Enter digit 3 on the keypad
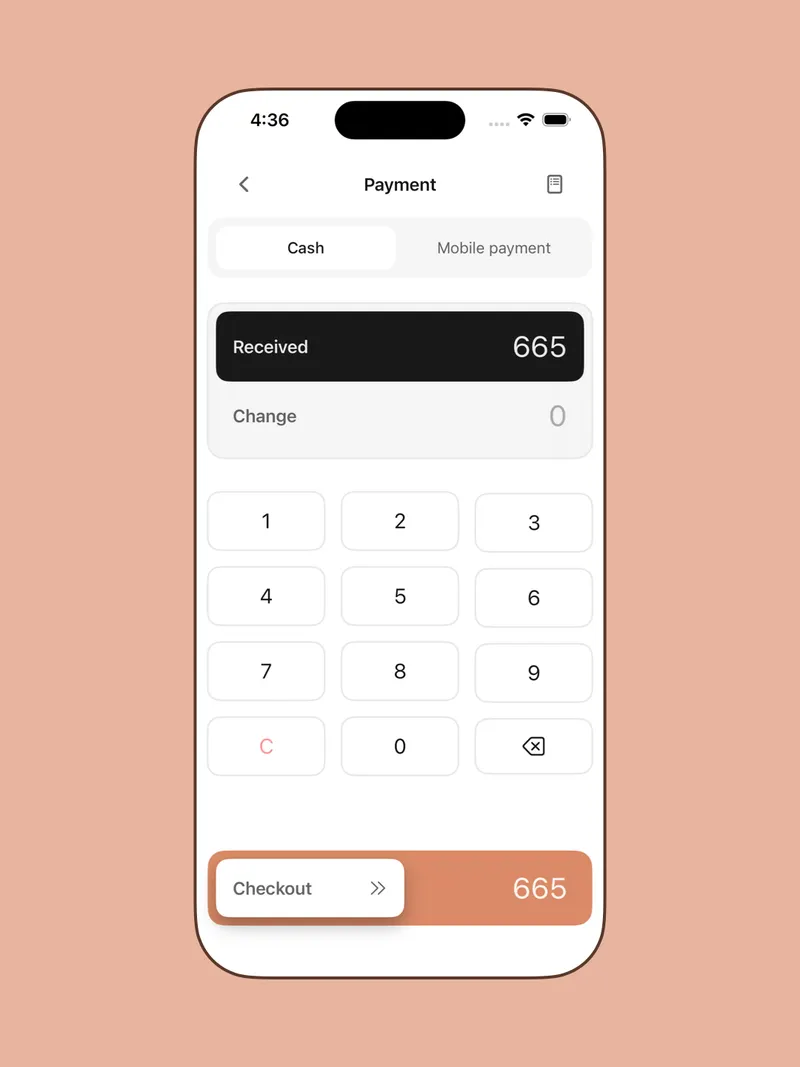800x1067 pixels. tap(533, 522)
